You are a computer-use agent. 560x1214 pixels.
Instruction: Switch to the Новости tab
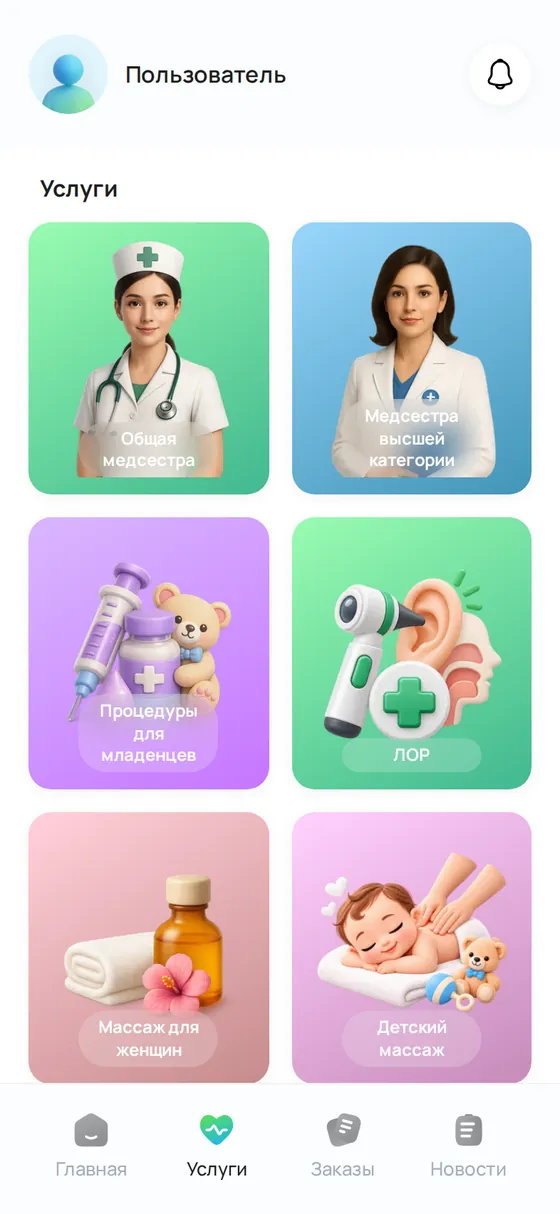click(x=468, y=1146)
